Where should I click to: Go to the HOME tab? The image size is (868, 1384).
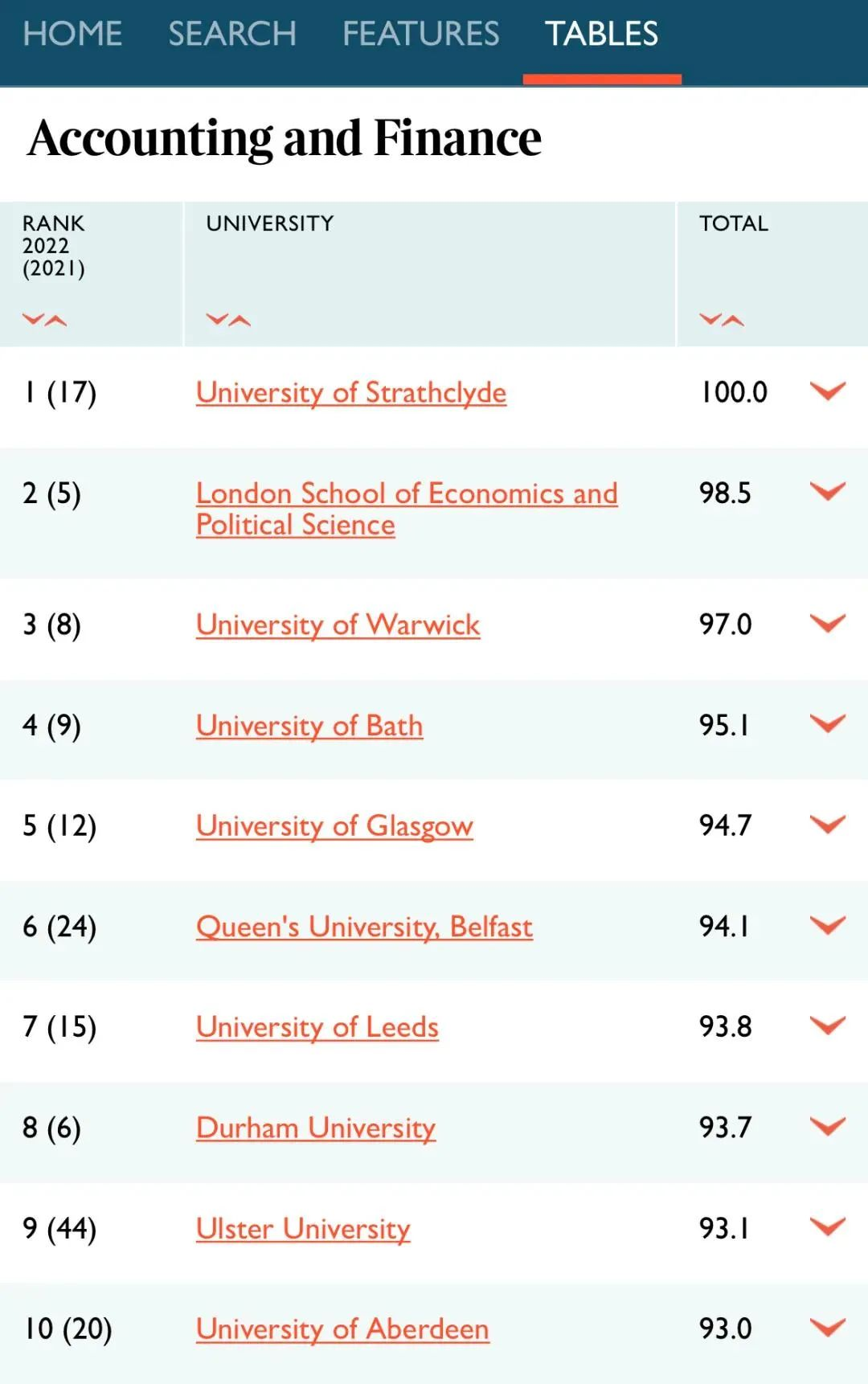[72, 34]
